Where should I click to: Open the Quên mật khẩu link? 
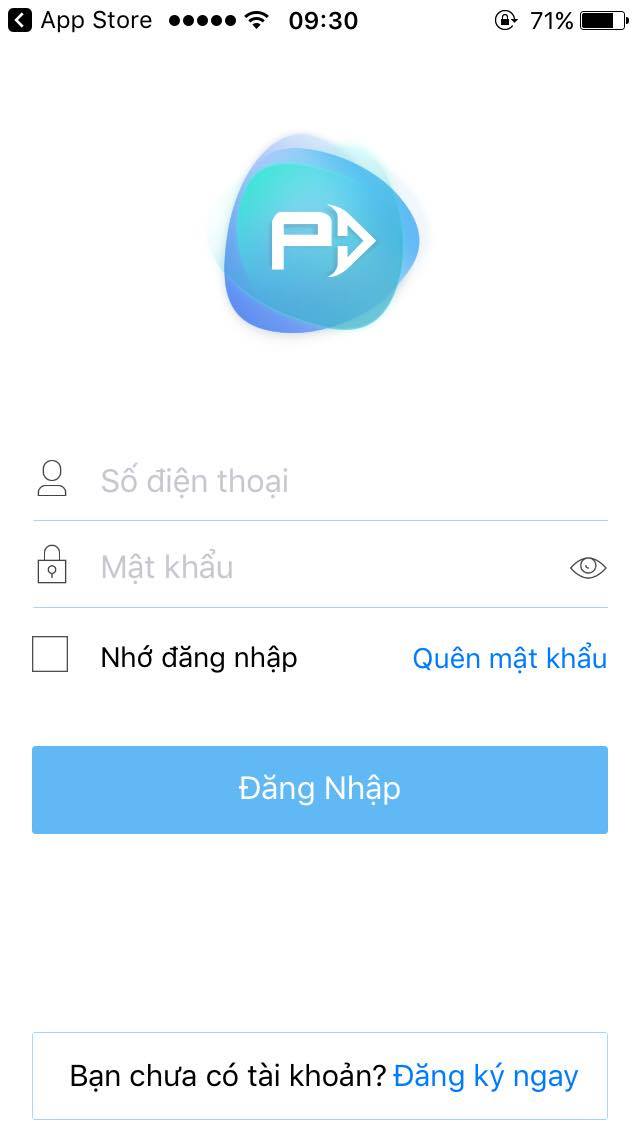(x=510, y=659)
